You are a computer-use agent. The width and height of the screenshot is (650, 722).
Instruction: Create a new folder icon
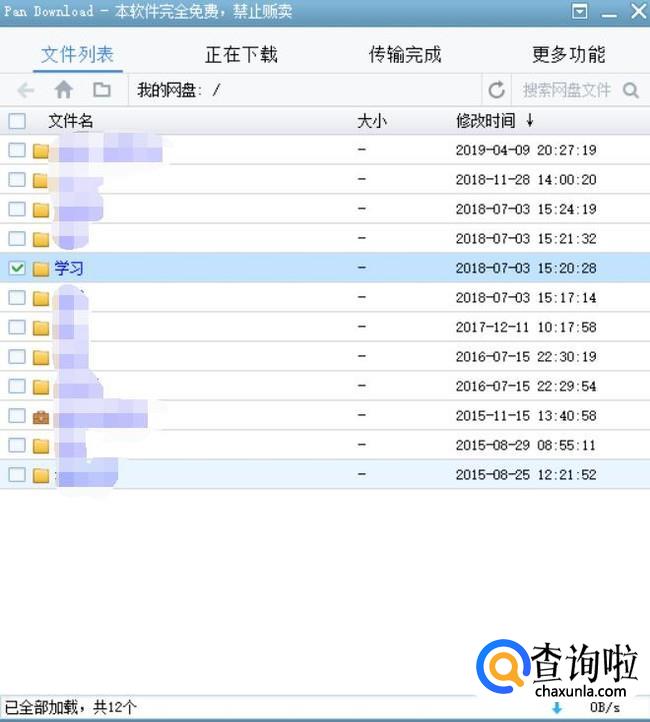(102, 90)
